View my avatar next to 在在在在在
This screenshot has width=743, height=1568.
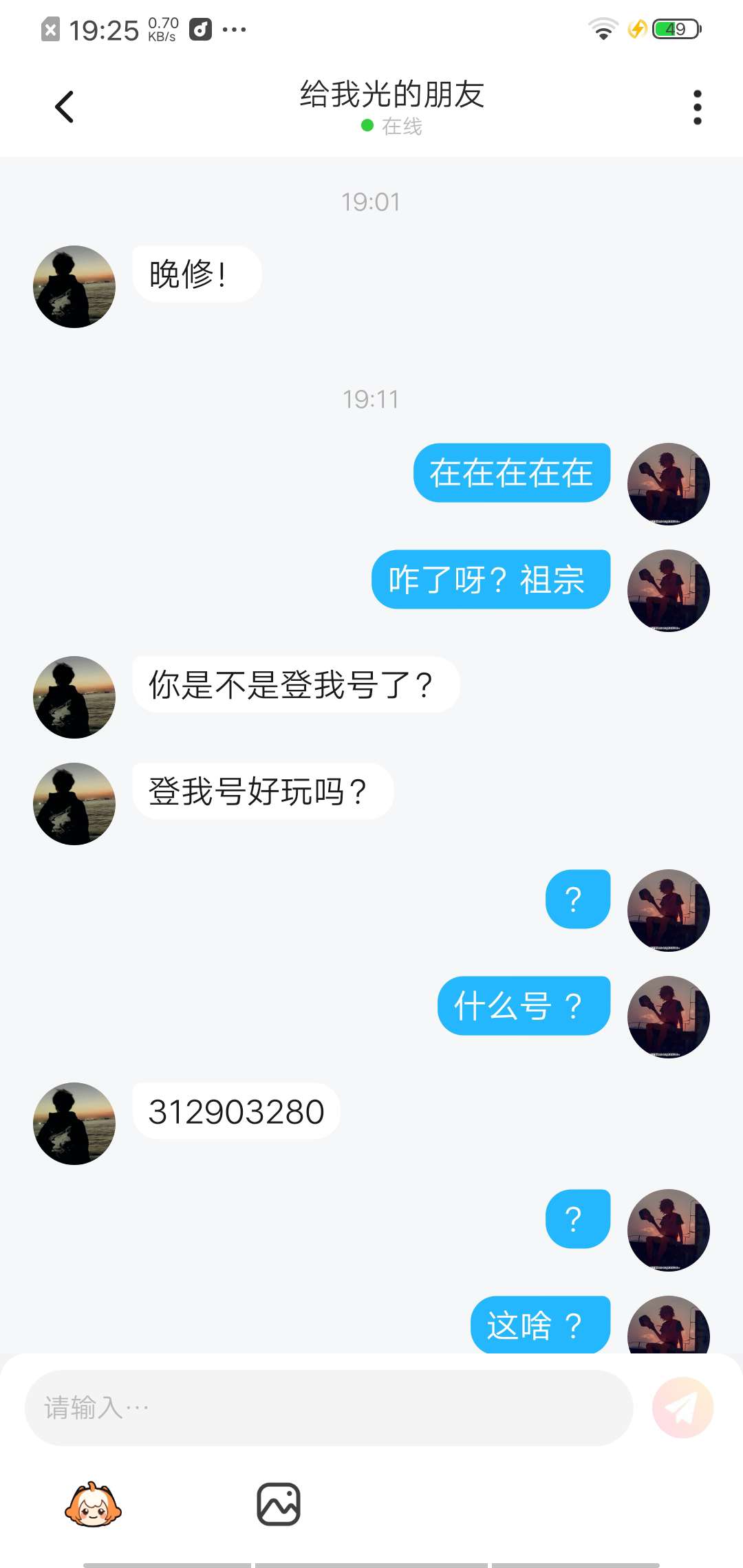point(668,484)
